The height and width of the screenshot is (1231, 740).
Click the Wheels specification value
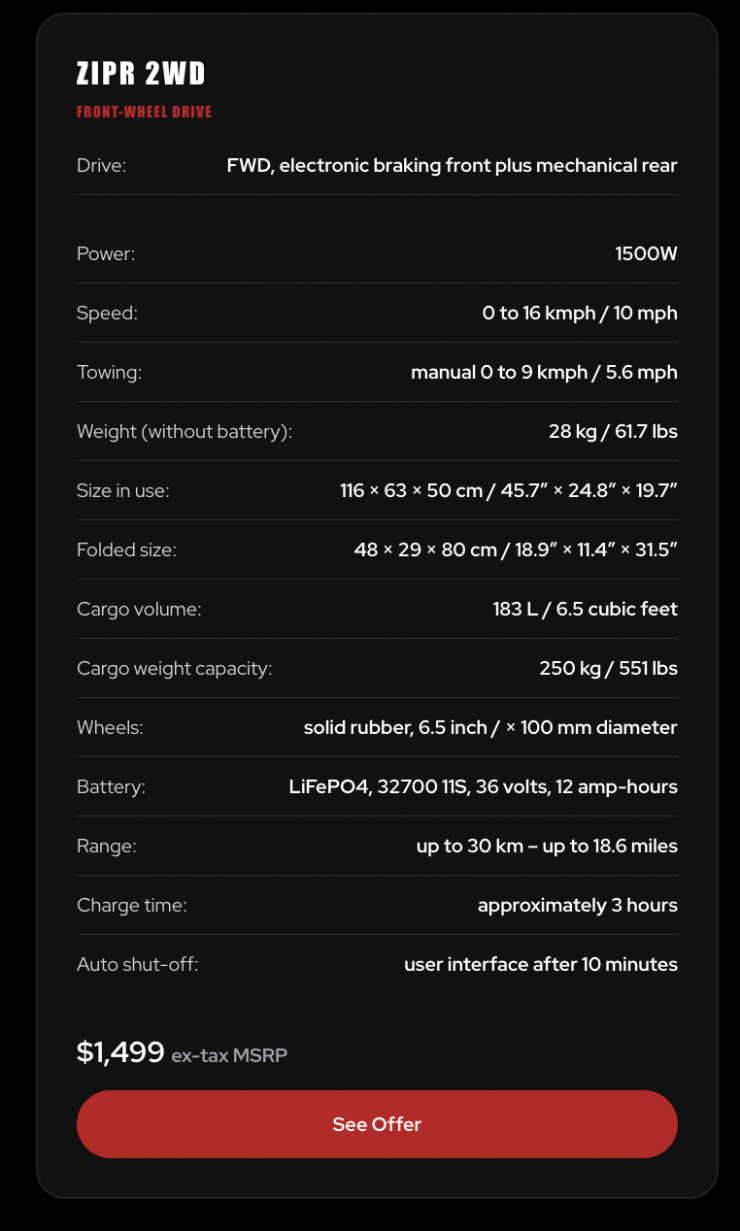490,727
